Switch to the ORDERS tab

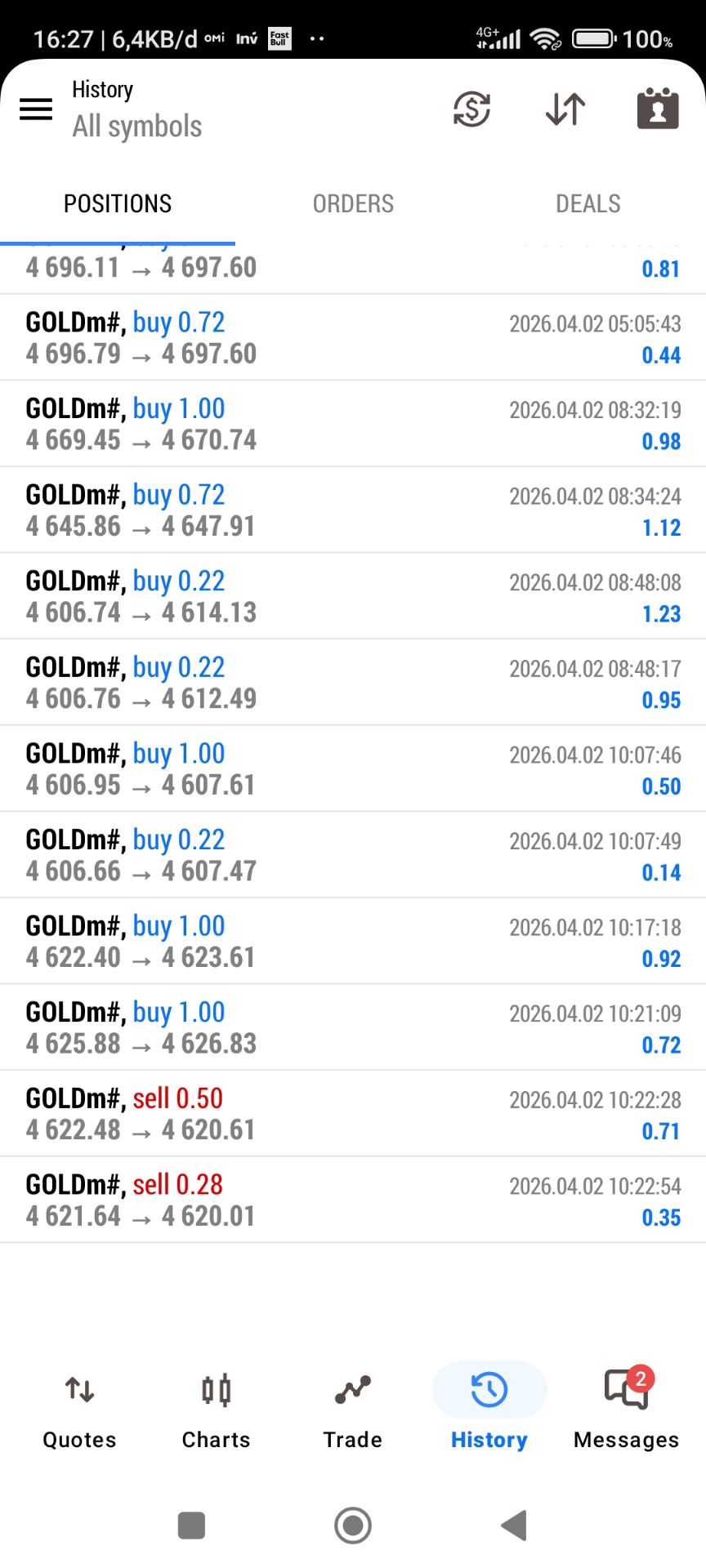(x=353, y=203)
